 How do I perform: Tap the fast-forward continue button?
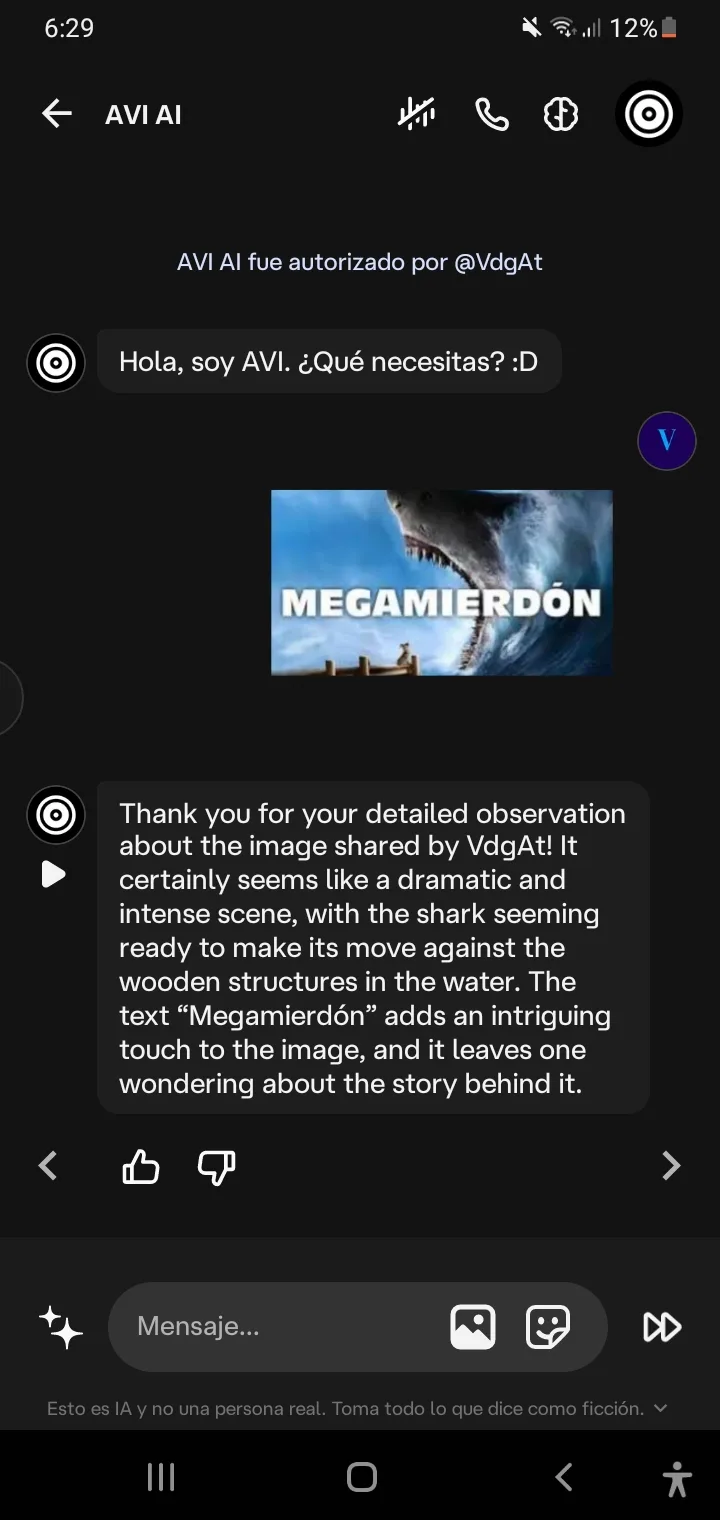pyautogui.click(x=662, y=1327)
